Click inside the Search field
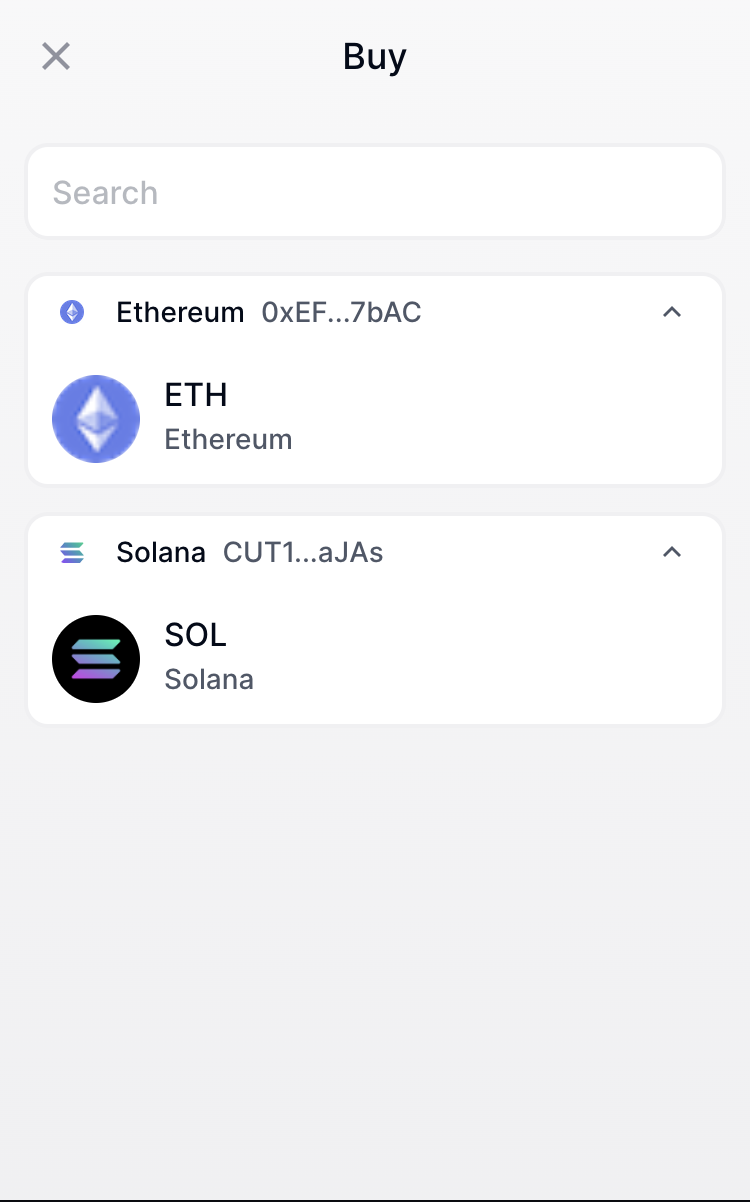 tap(375, 191)
